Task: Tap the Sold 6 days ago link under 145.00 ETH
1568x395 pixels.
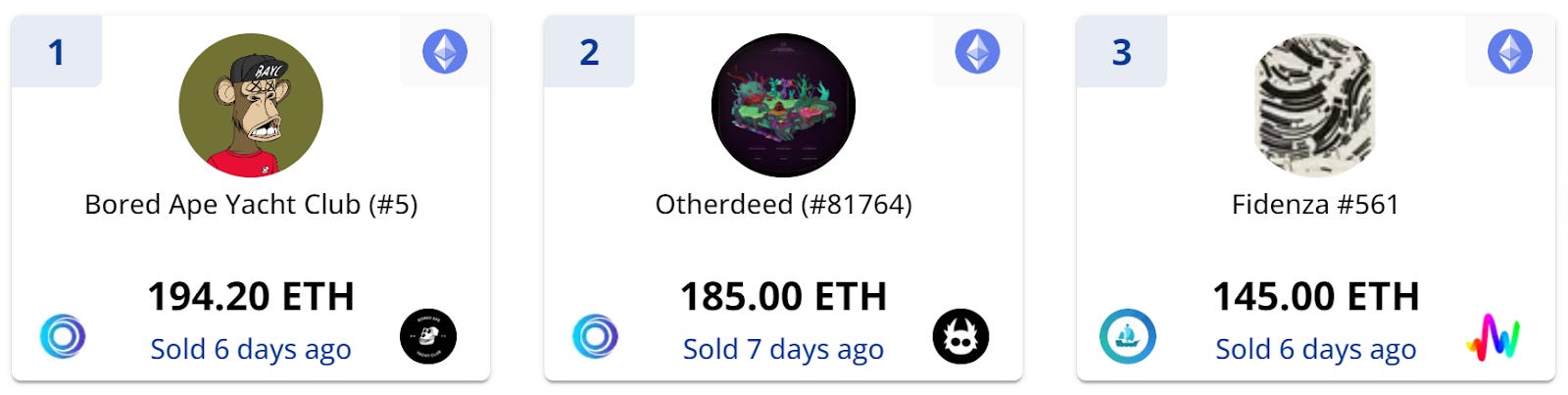Action: click(1315, 349)
